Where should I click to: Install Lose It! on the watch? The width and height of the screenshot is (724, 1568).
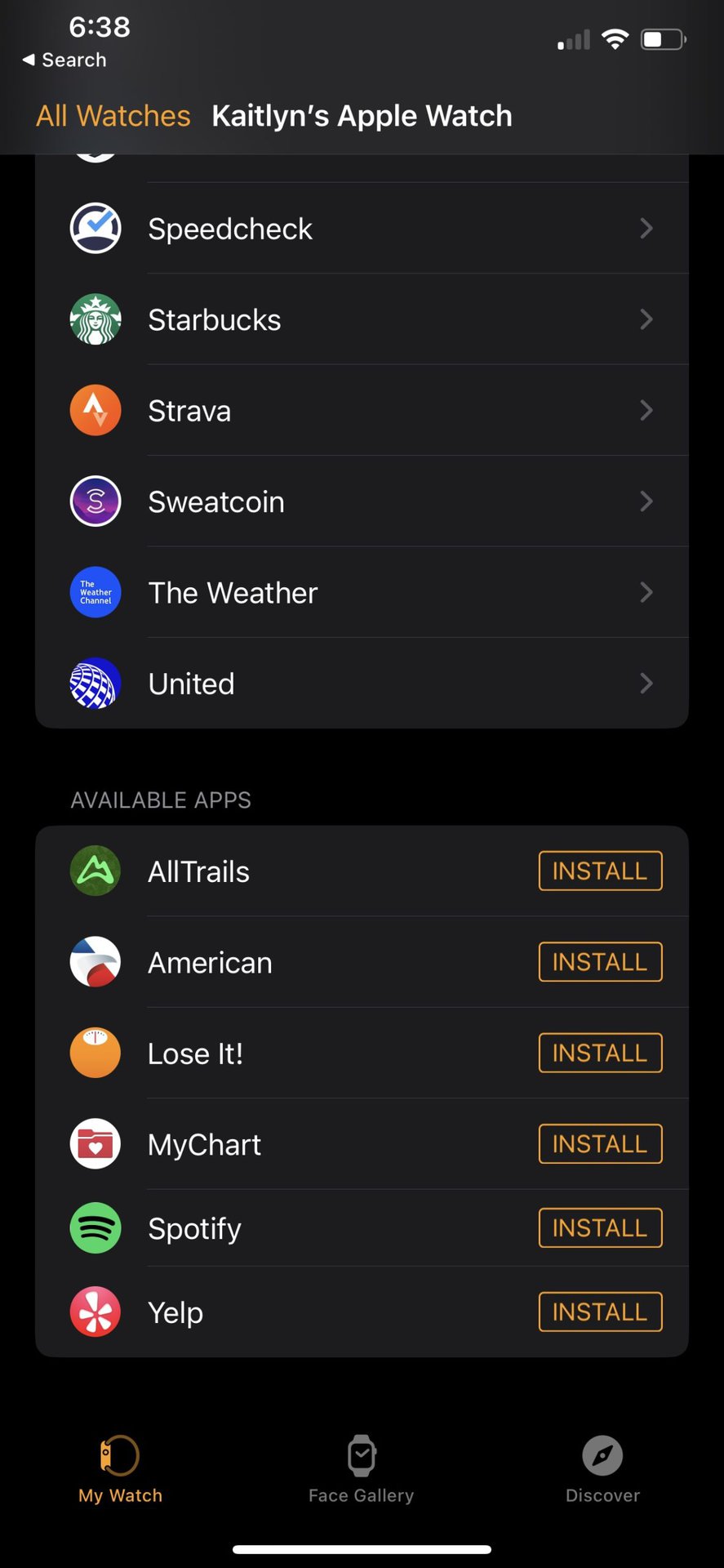tap(600, 1053)
